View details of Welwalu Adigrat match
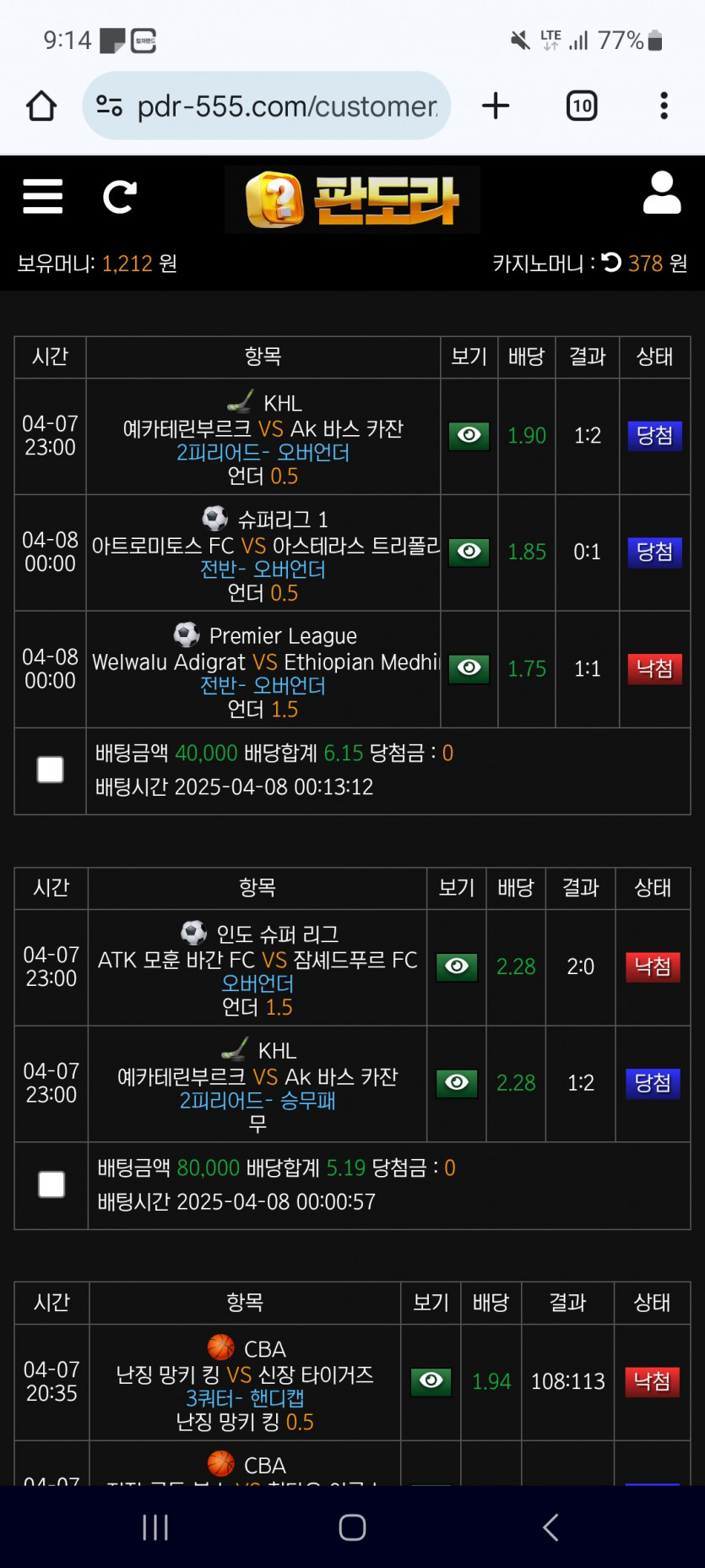Viewport: 705px width, 1568px height. 469,668
